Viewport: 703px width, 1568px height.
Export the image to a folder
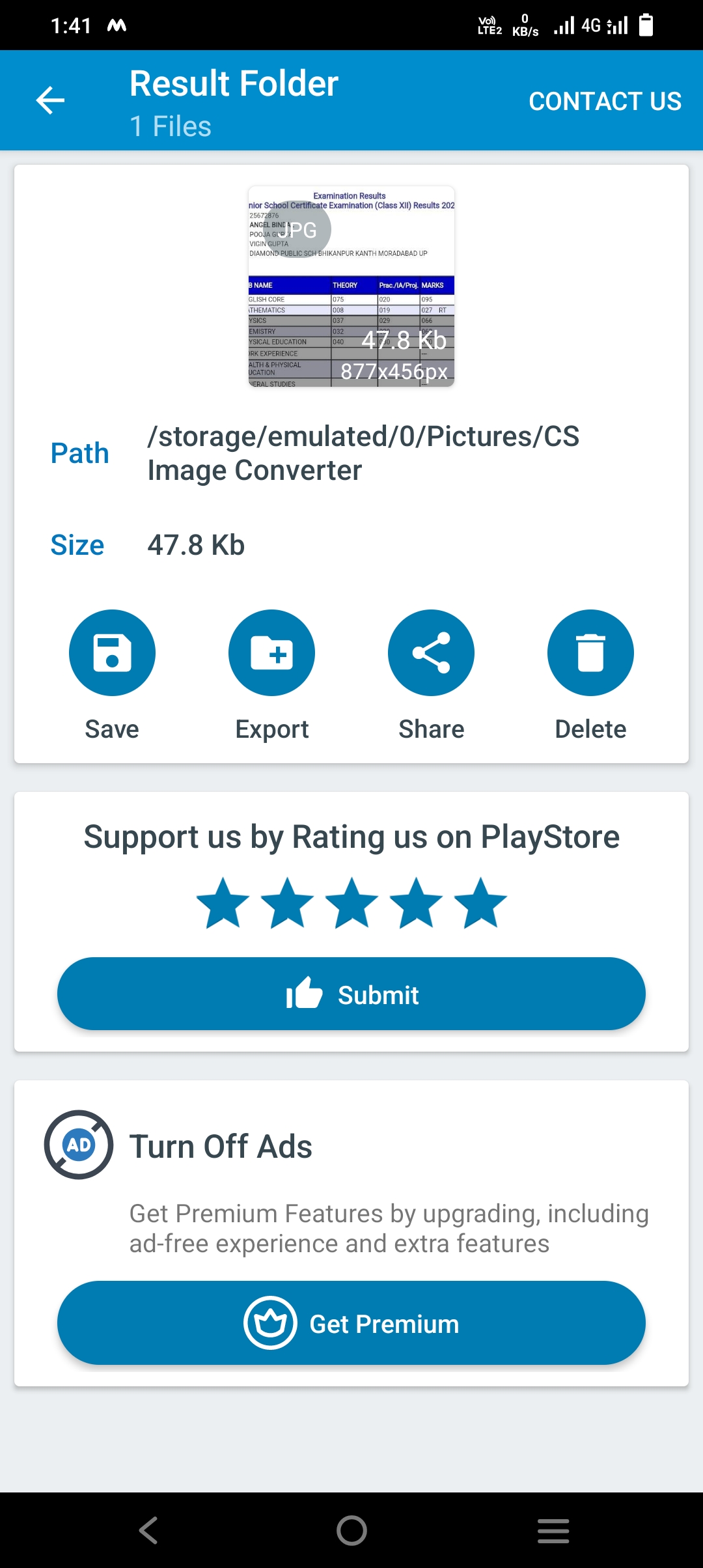point(271,653)
